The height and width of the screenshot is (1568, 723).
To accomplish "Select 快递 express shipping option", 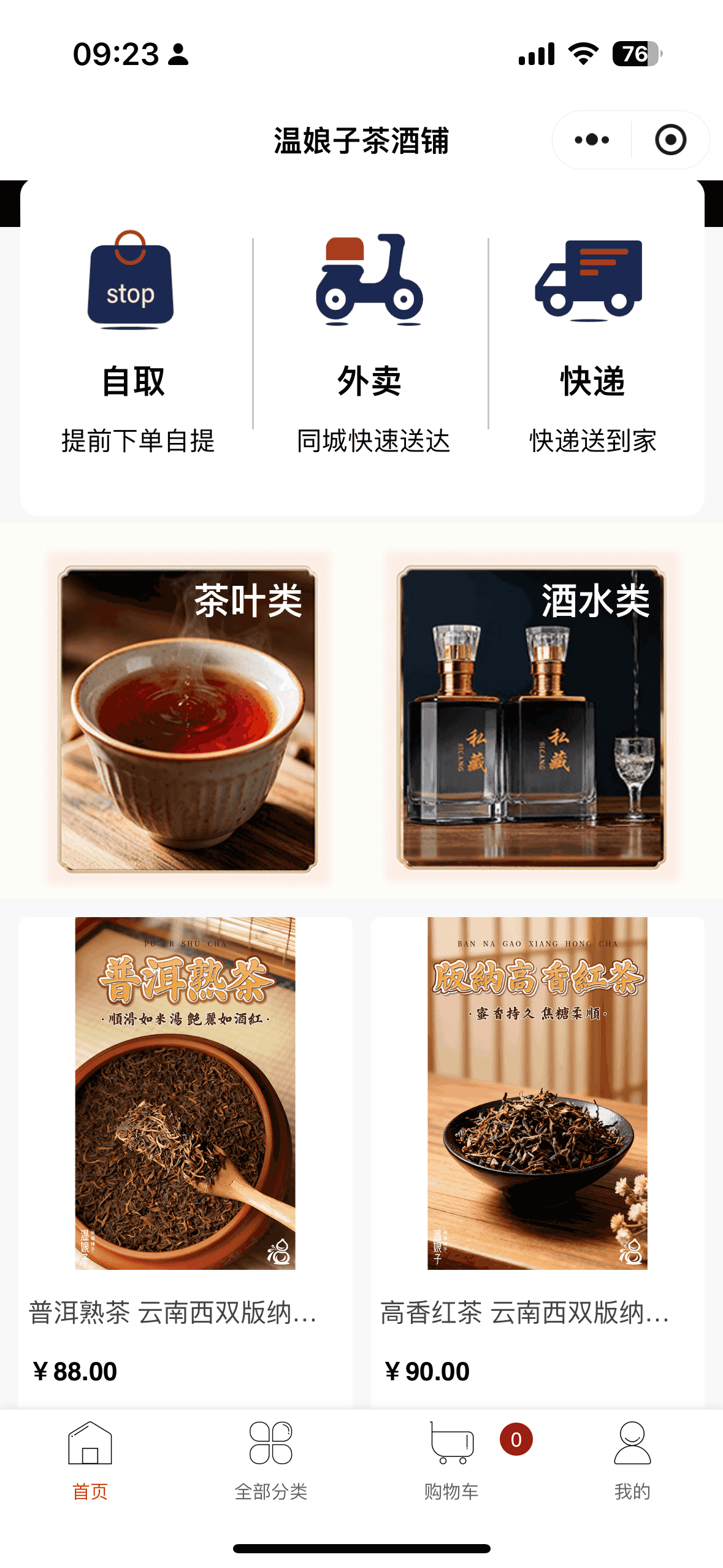I will [x=592, y=342].
